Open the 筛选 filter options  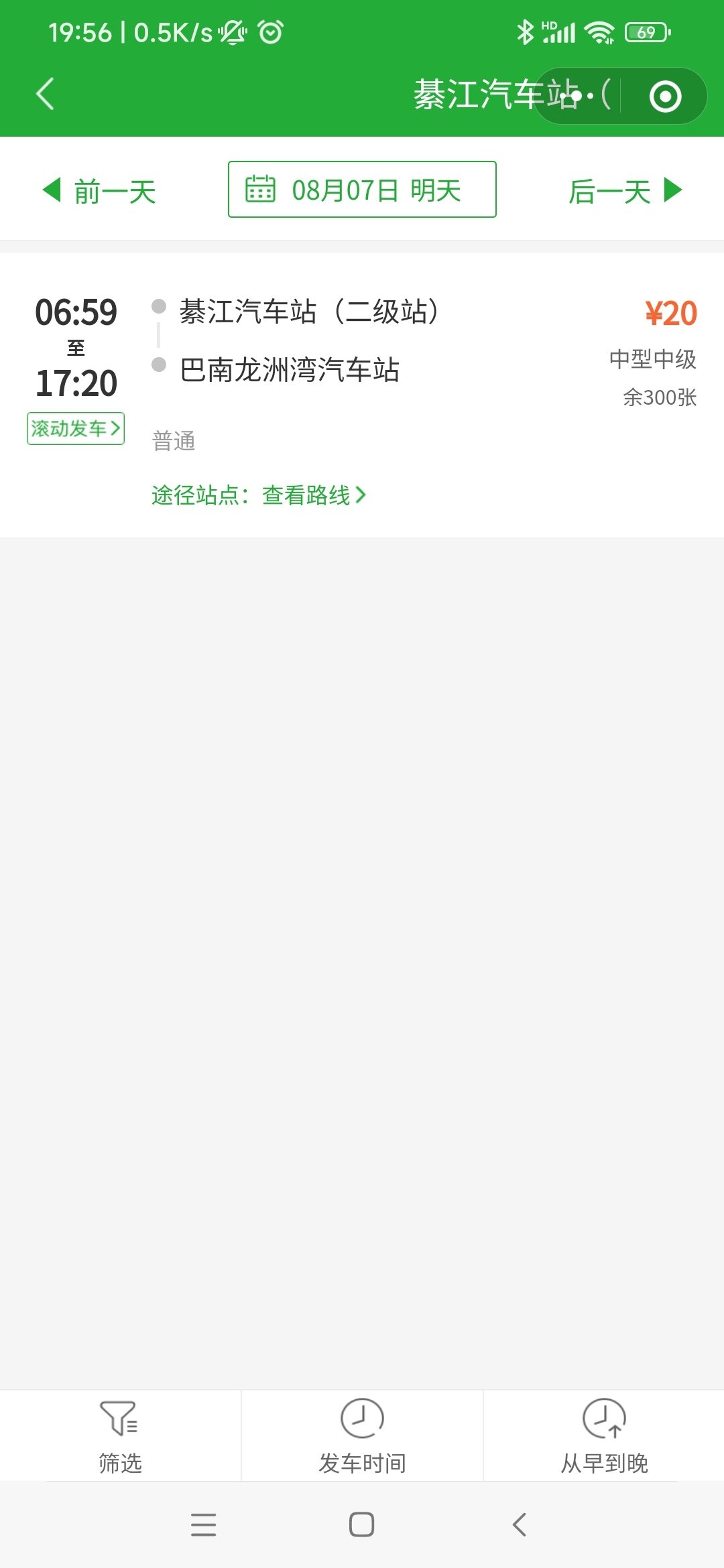click(x=120, y=1435)
